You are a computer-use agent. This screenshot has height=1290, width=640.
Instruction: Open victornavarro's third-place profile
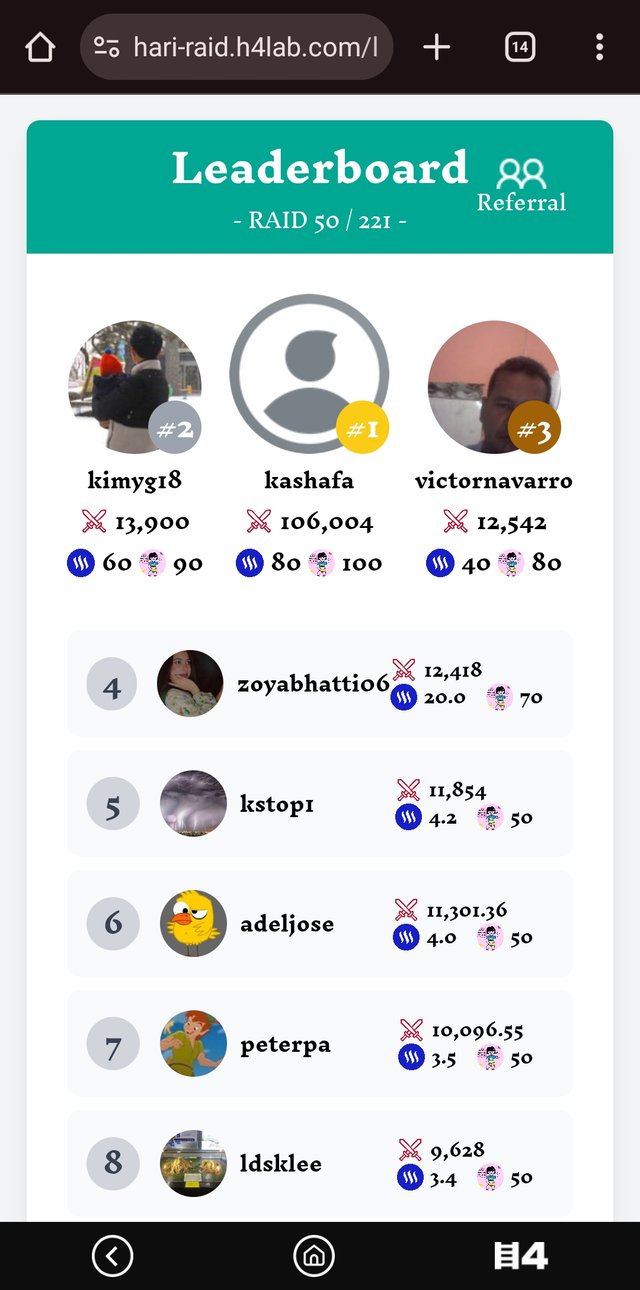click(493, 387)
